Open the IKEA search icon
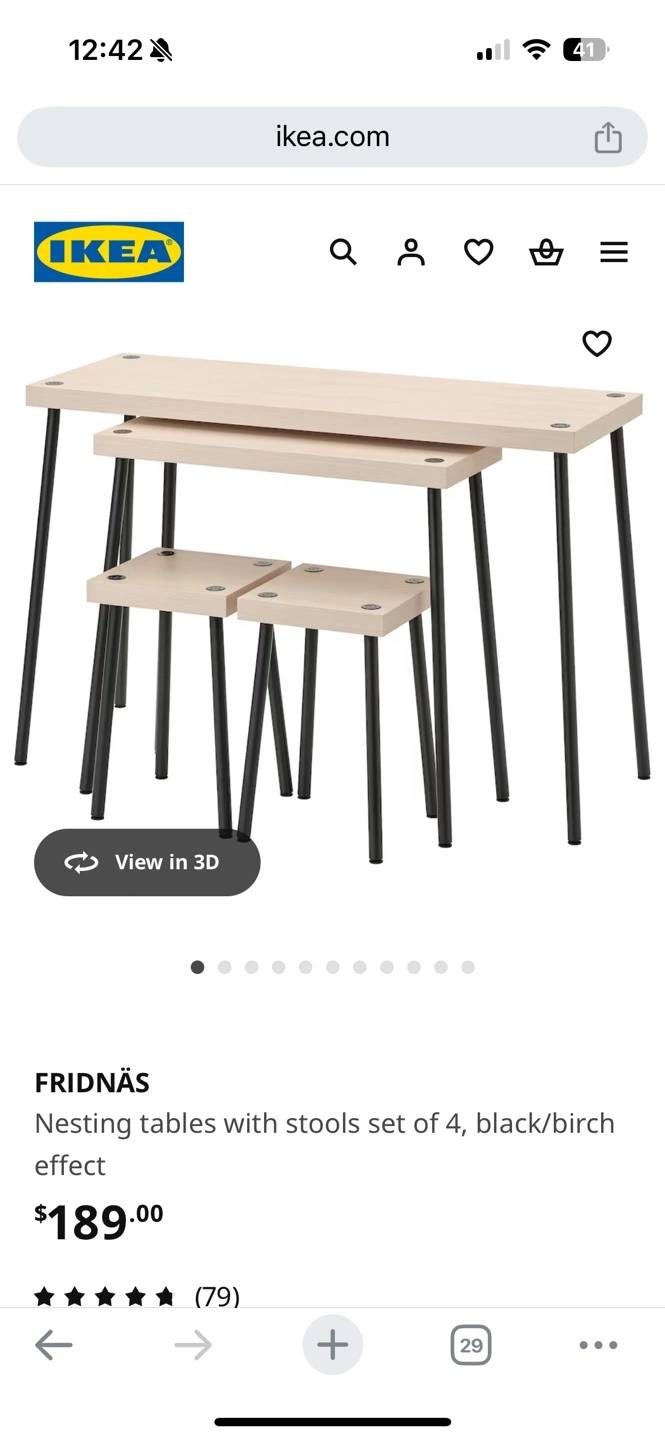 pos(343,252)
